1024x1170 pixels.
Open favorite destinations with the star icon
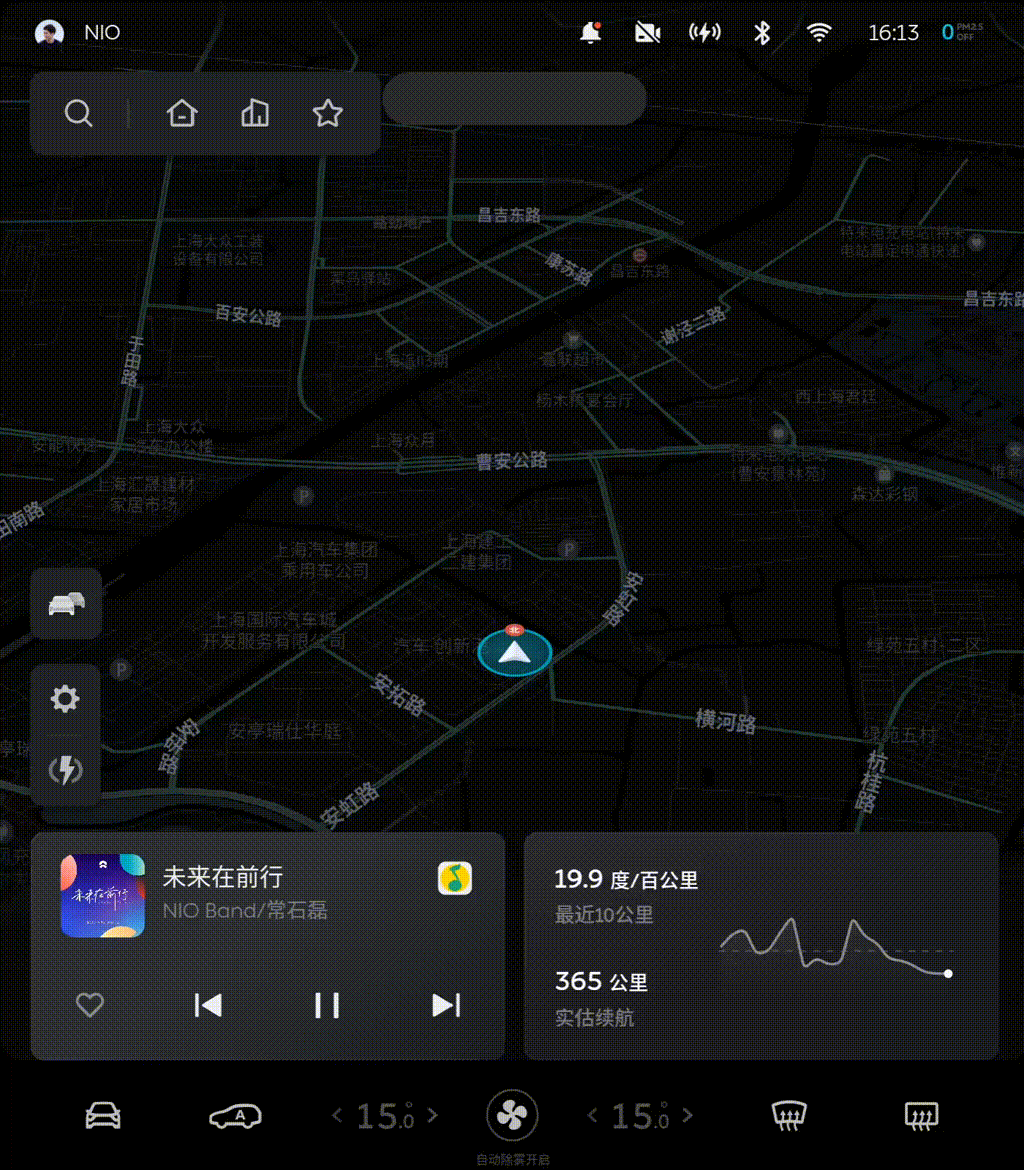(327, 114)
